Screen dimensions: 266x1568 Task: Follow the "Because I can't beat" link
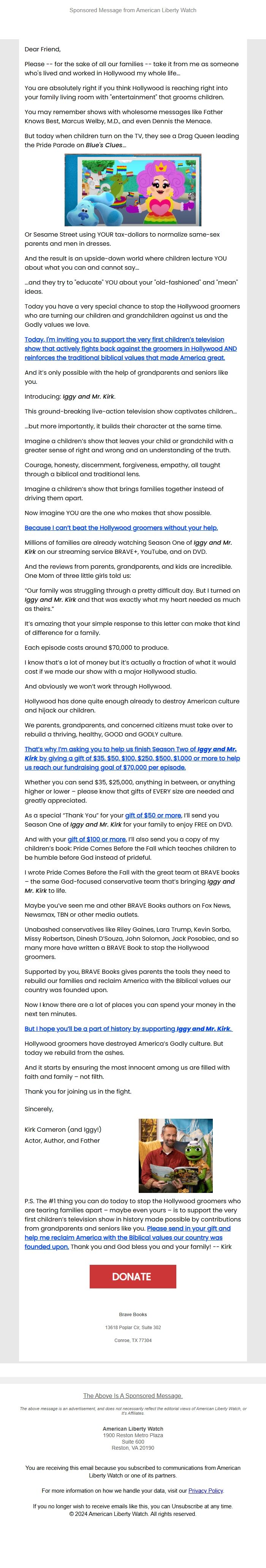pyautogui.click(x=121, y=527)
